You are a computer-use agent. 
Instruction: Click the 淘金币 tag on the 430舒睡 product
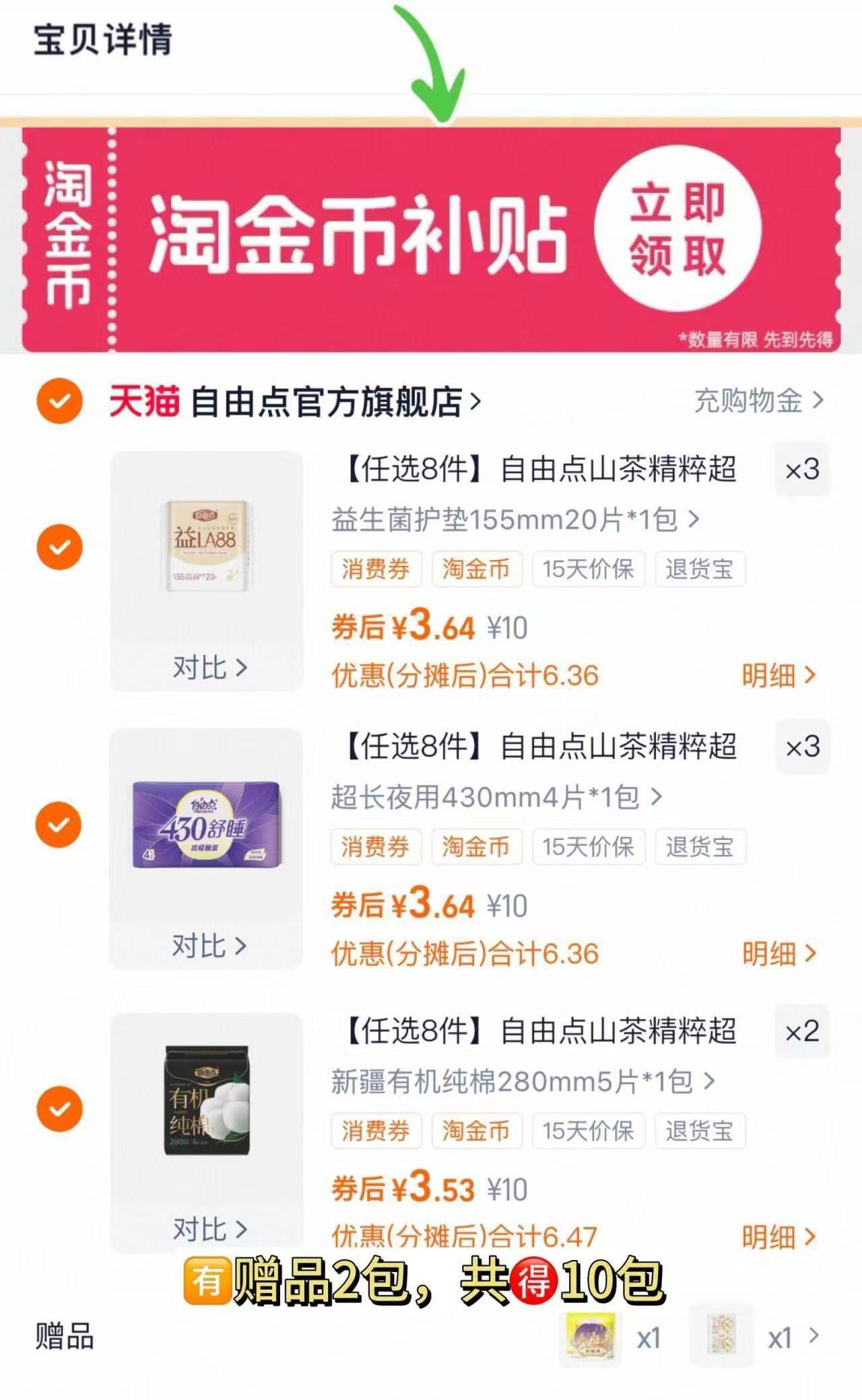point(477,847)
